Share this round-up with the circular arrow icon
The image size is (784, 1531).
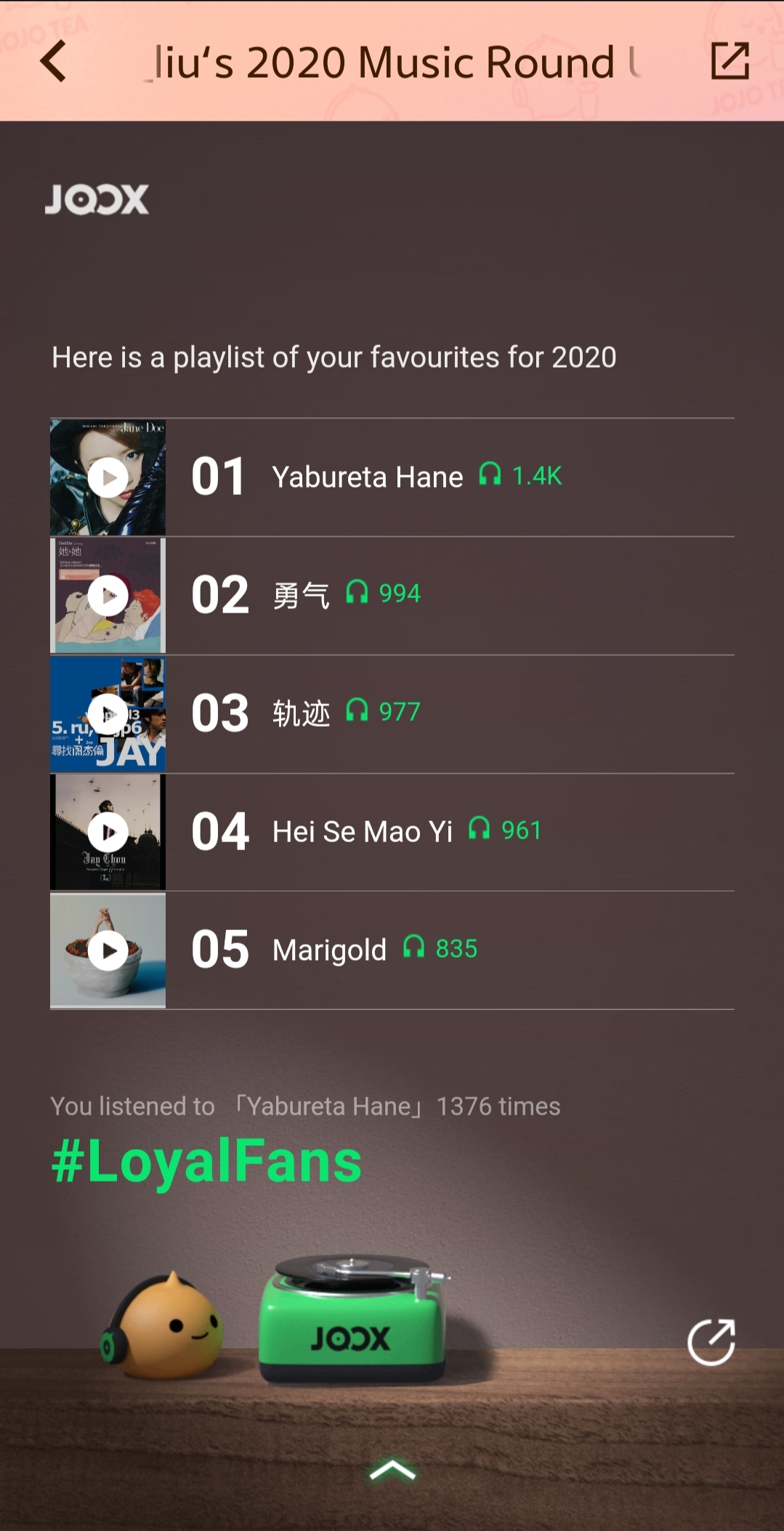(711, 1342)
